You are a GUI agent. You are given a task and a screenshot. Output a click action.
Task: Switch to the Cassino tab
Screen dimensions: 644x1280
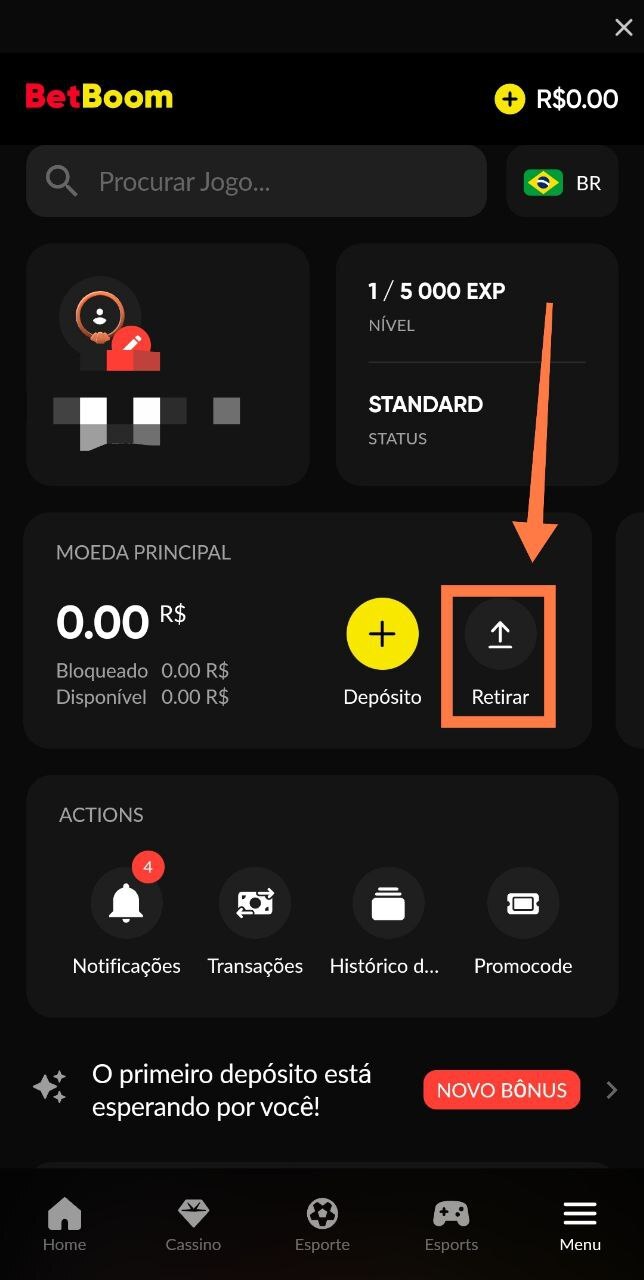click(x=193, y=1225)
